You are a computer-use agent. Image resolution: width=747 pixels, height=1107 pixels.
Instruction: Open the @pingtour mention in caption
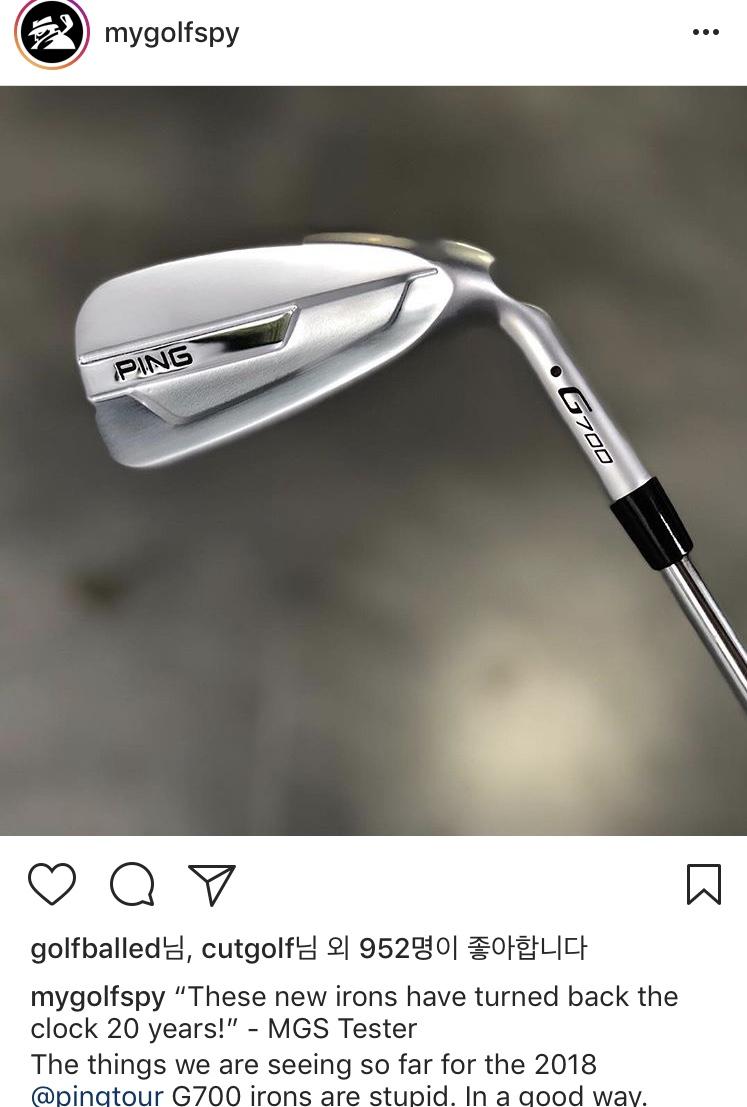click(97, 1093)
